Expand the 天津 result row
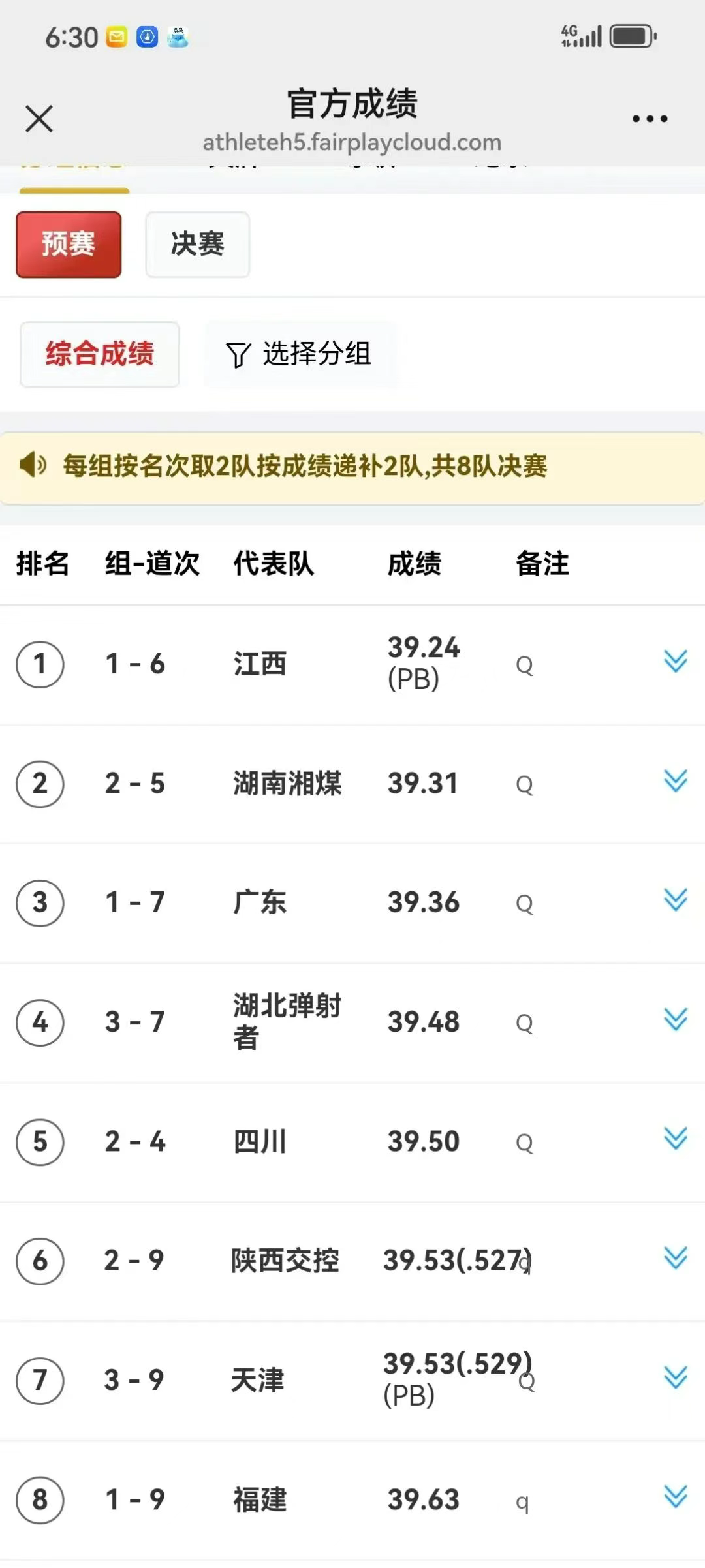This screenshot has height=1568, width=705. click(x=676, y=1378)
